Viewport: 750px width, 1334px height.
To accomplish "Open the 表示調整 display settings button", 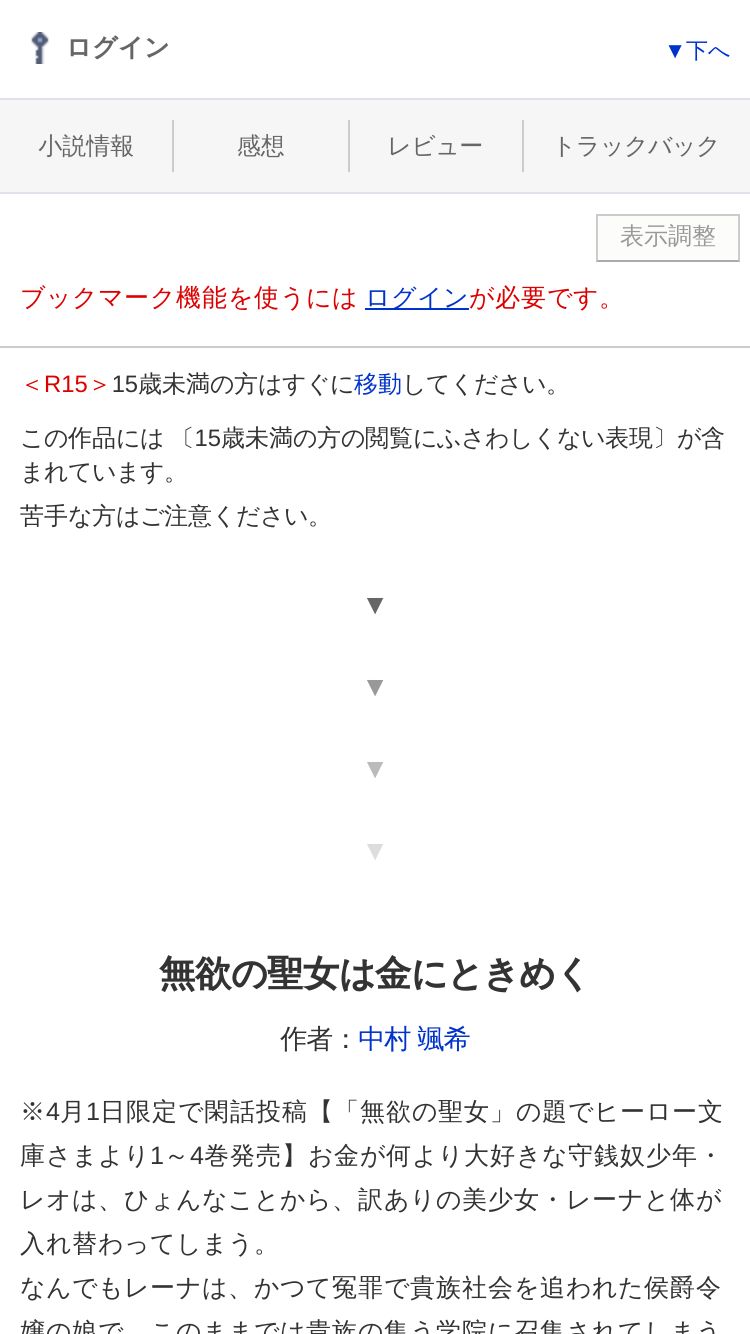I will [x=668, y=237].
